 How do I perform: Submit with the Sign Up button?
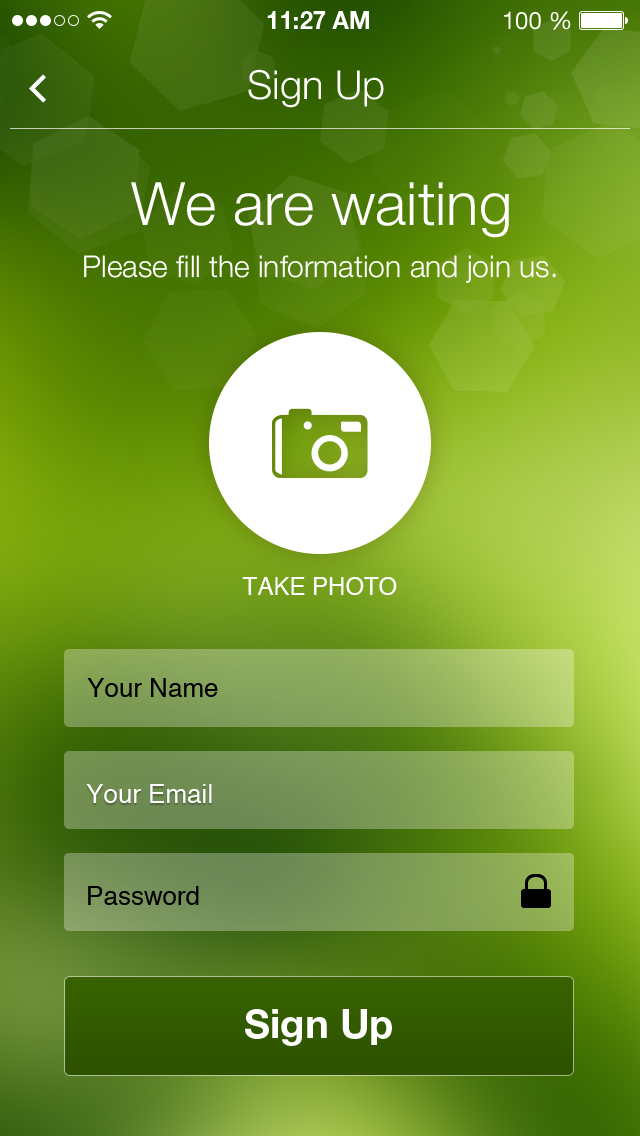[x=318, y=1026]
